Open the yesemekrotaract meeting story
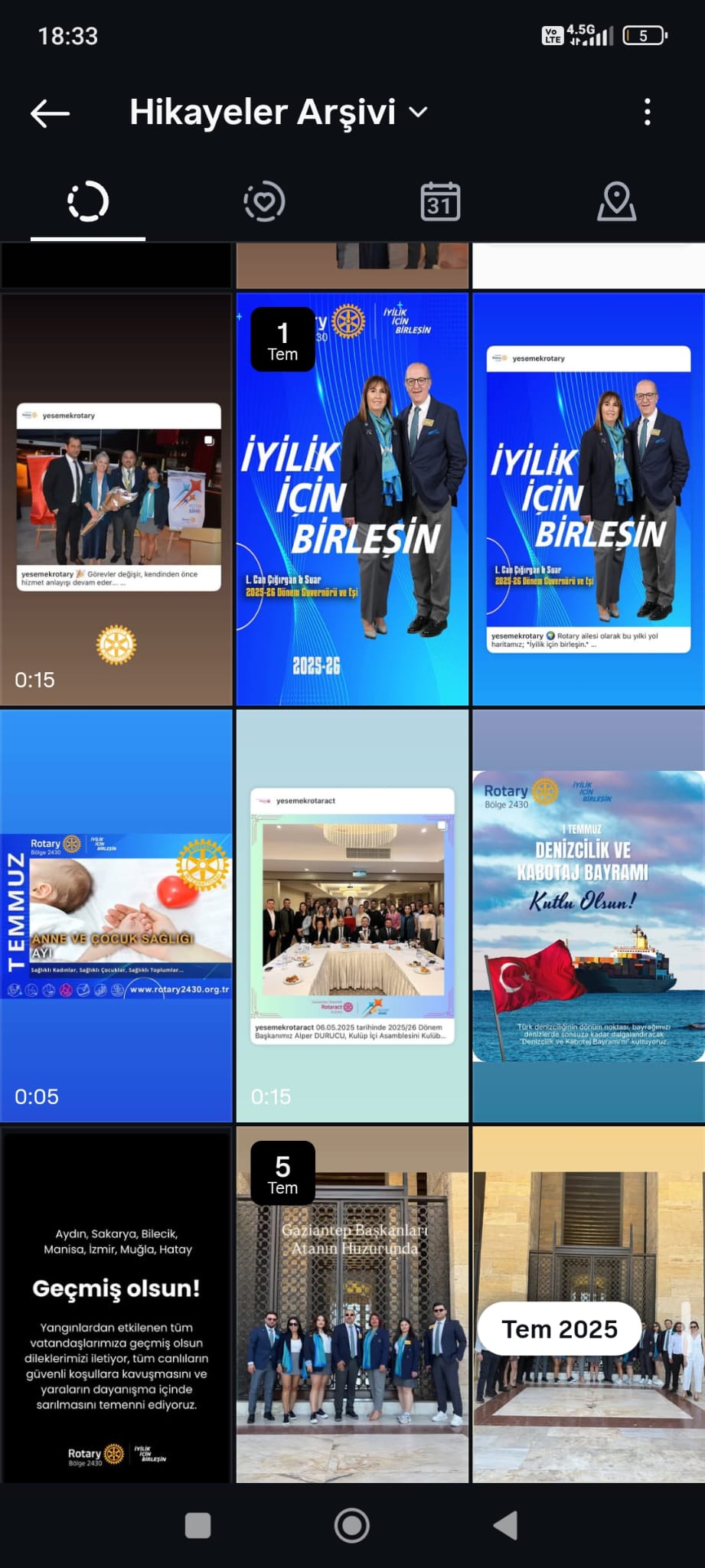 coord(352,916)
